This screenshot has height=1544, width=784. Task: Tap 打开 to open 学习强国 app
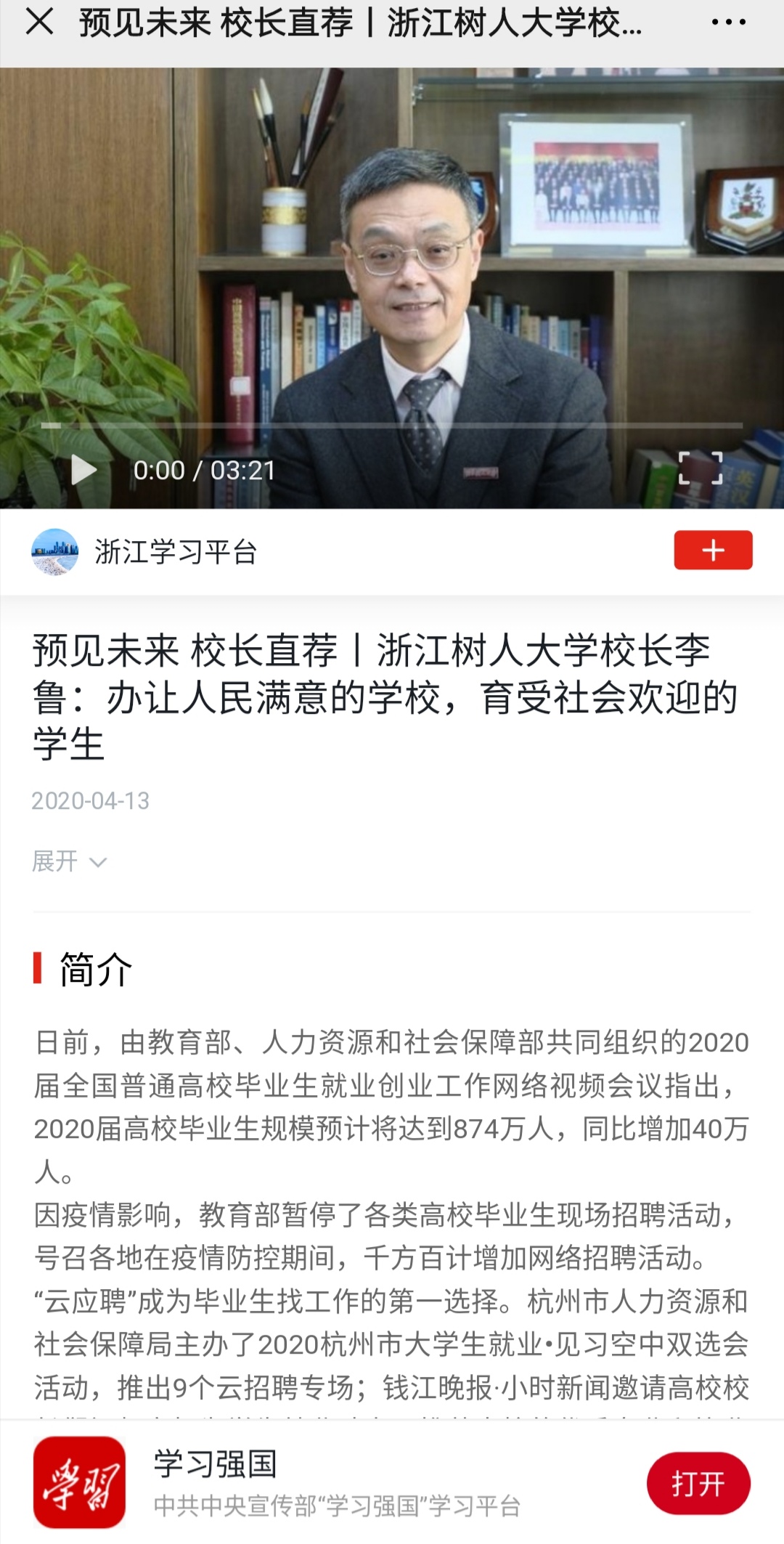point(698,1484)
